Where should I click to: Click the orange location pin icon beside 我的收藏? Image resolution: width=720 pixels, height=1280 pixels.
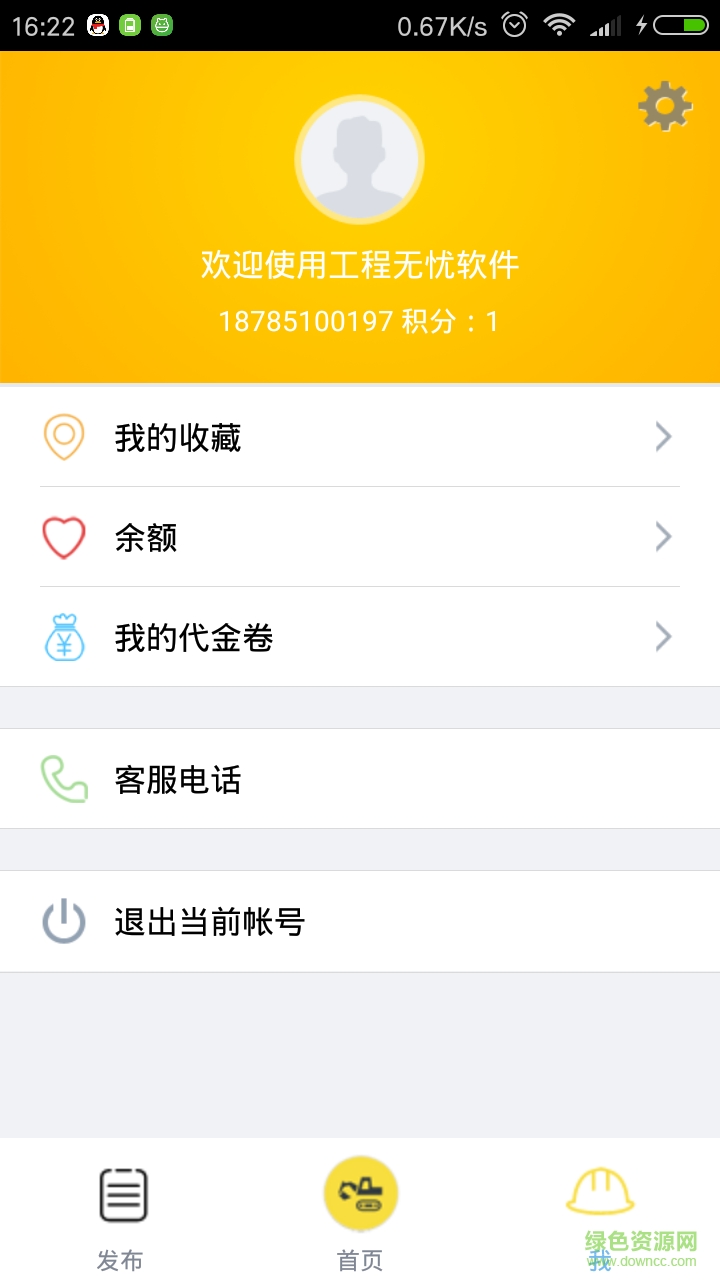[x=64, y=436]
